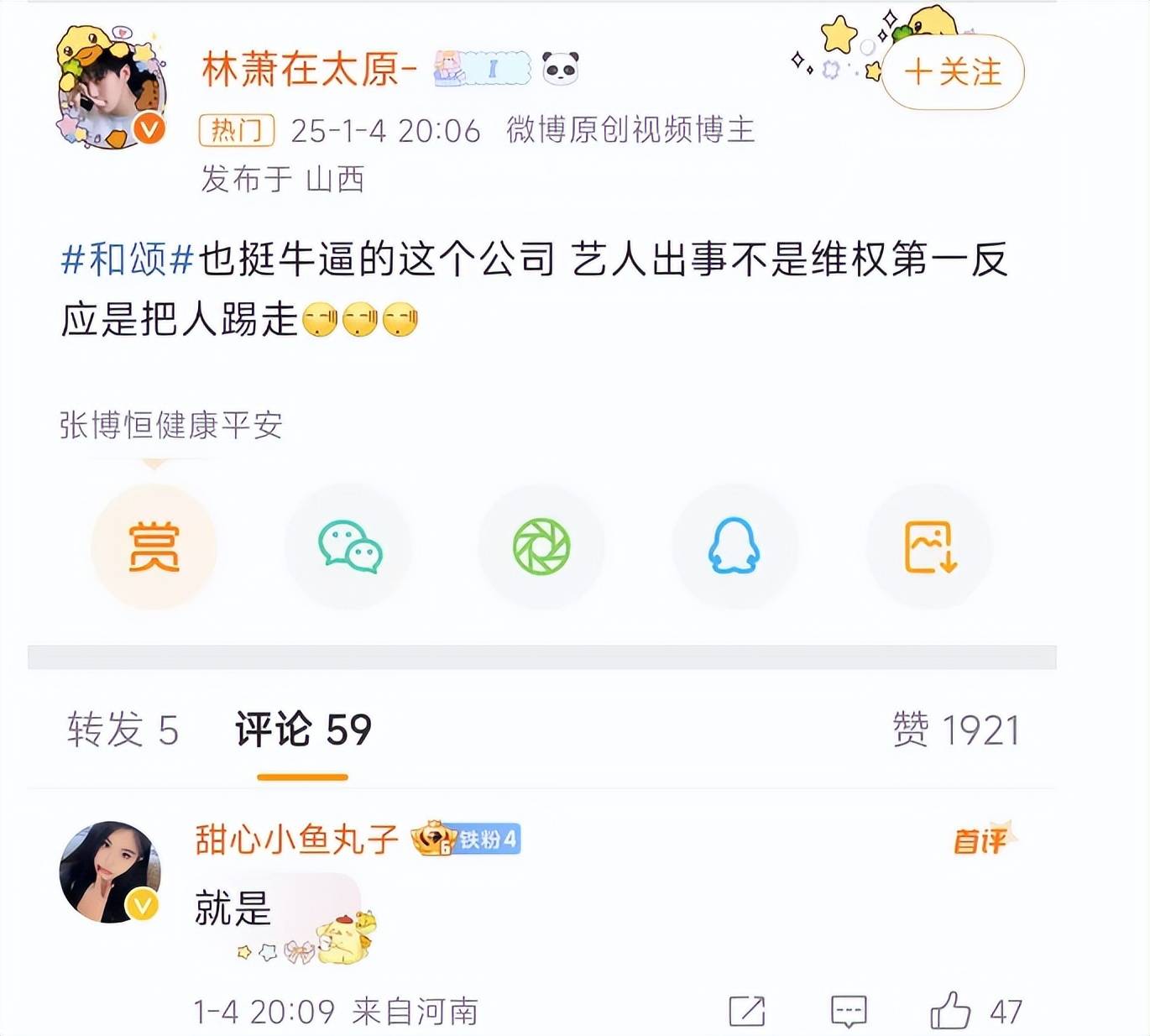This screenshot has height=1036, width=1150.
Task: Switch to the 赞 1921 tab
Action: (956, 730)
